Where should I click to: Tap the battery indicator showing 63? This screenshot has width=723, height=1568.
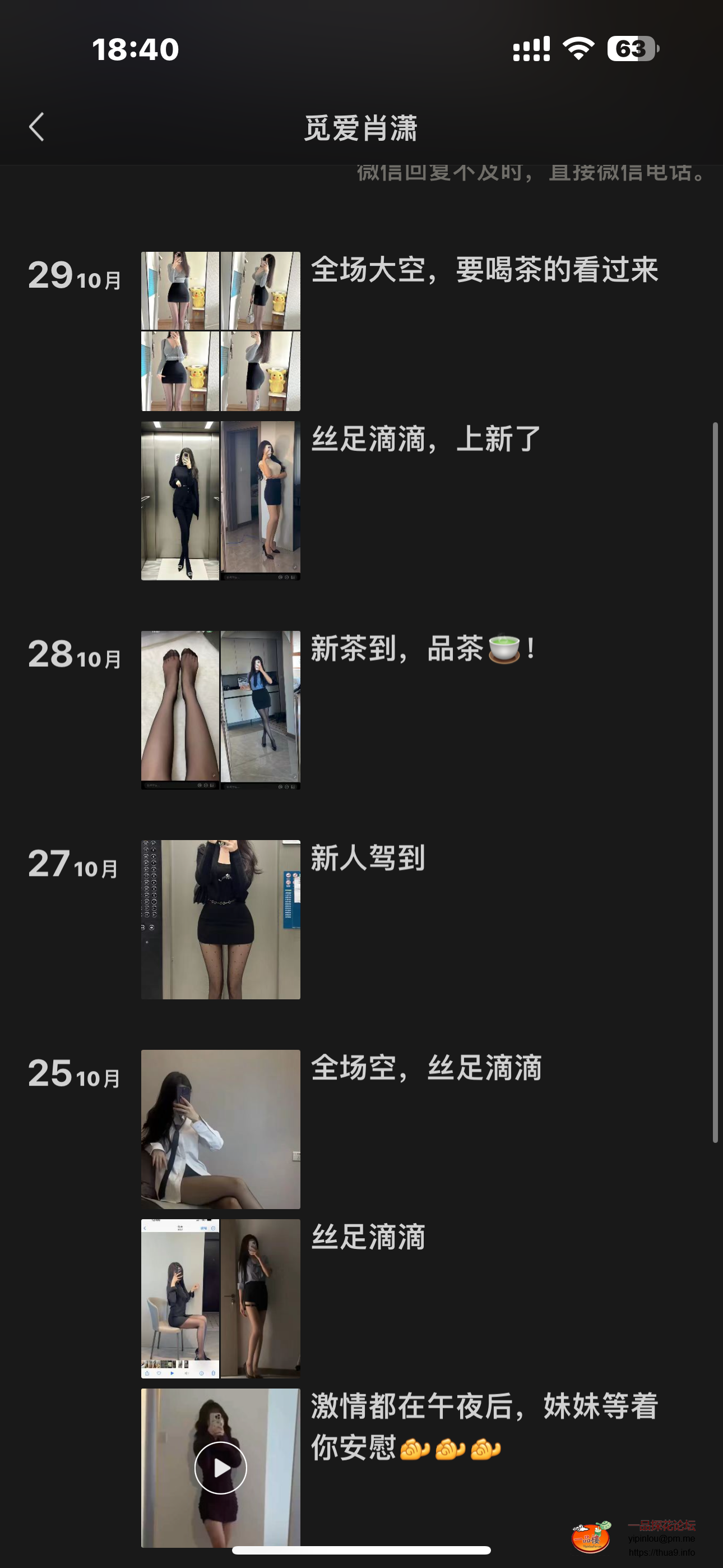click(631, 49)
